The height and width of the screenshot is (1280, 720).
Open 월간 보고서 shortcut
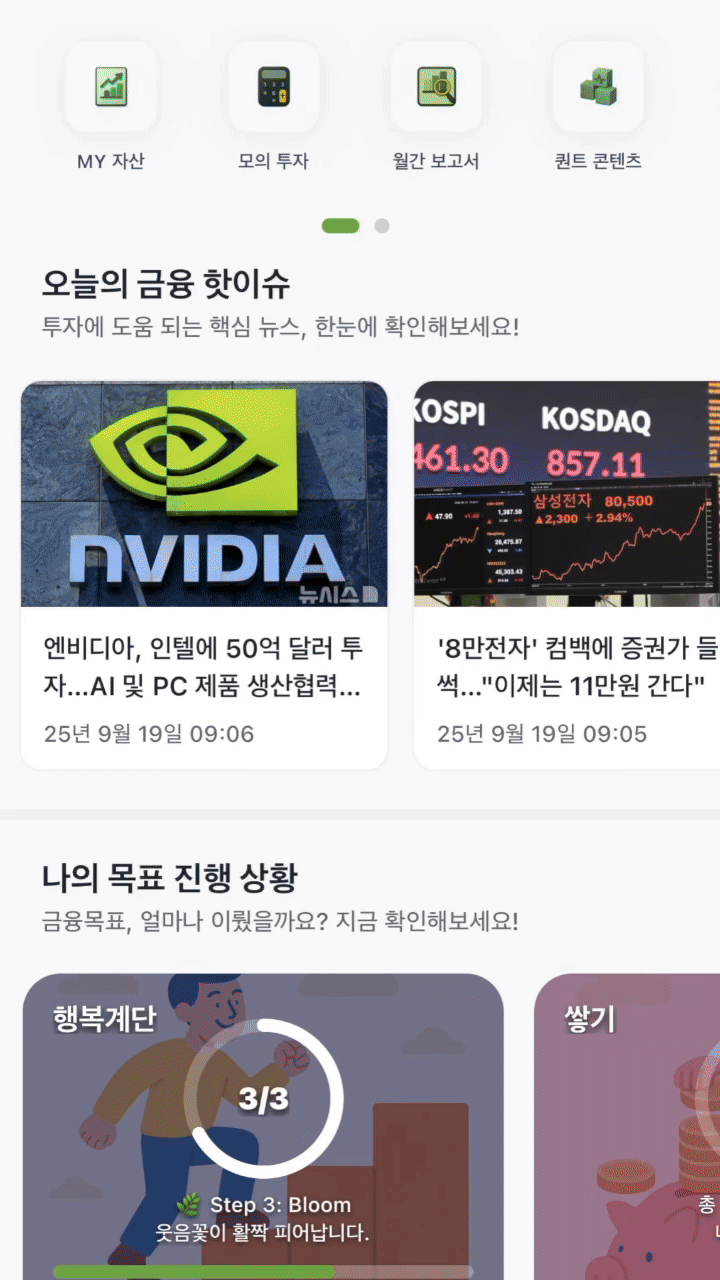coord(436,88)
